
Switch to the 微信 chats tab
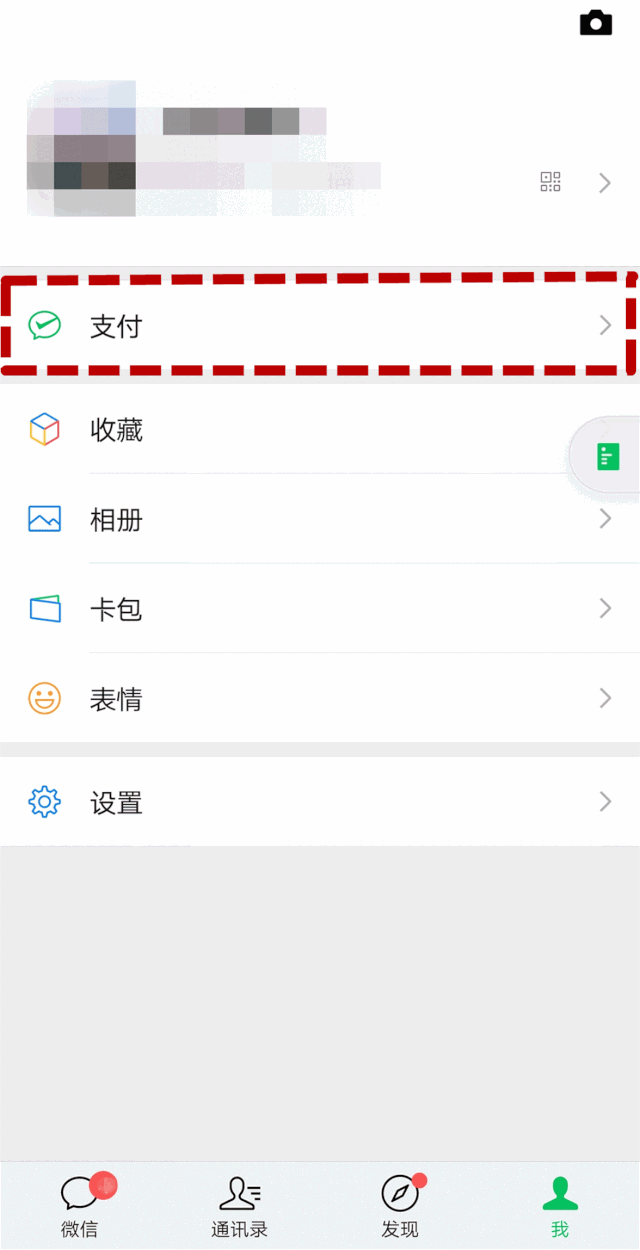click(80, 1206)
